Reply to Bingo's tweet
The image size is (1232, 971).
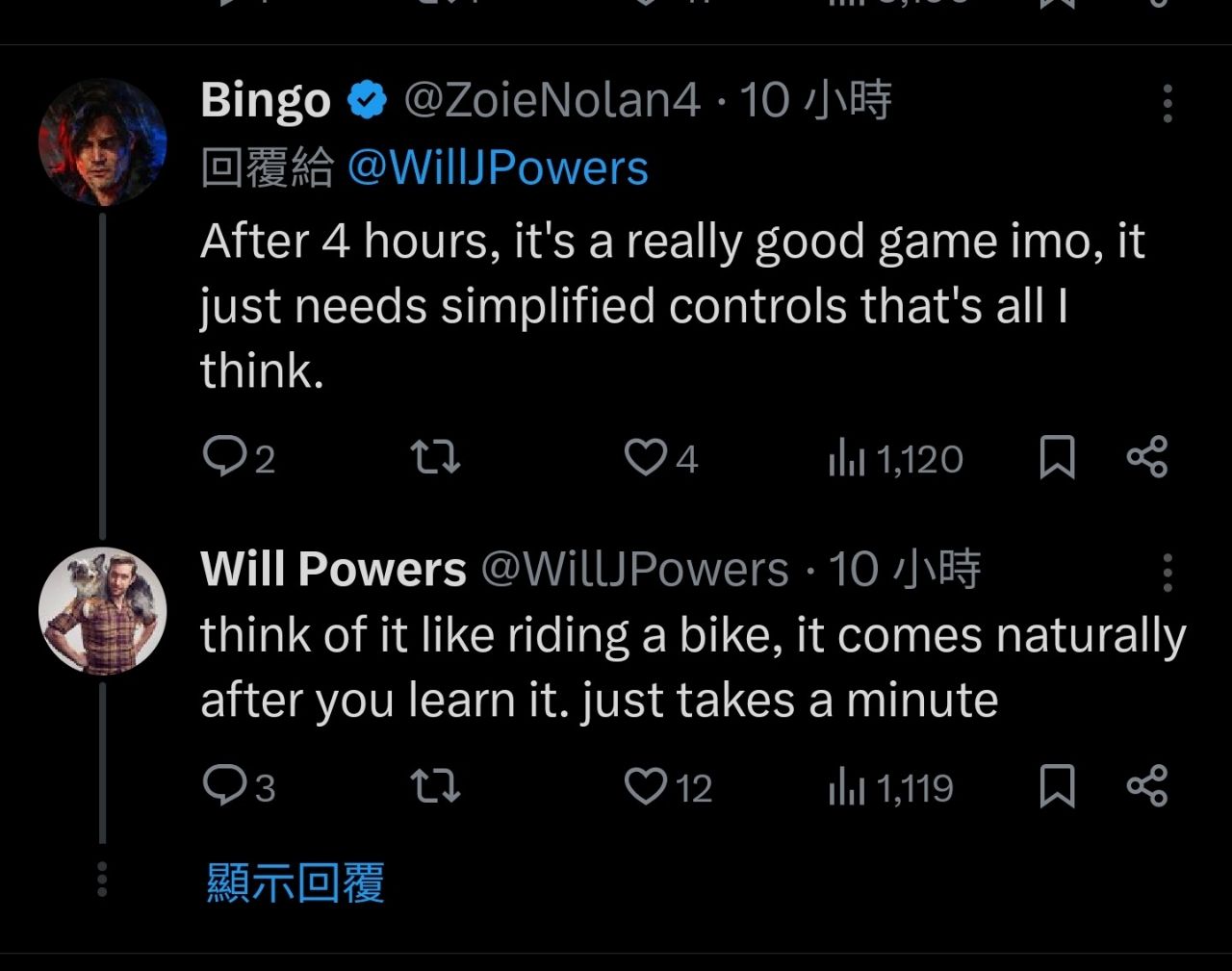(223, 457)
